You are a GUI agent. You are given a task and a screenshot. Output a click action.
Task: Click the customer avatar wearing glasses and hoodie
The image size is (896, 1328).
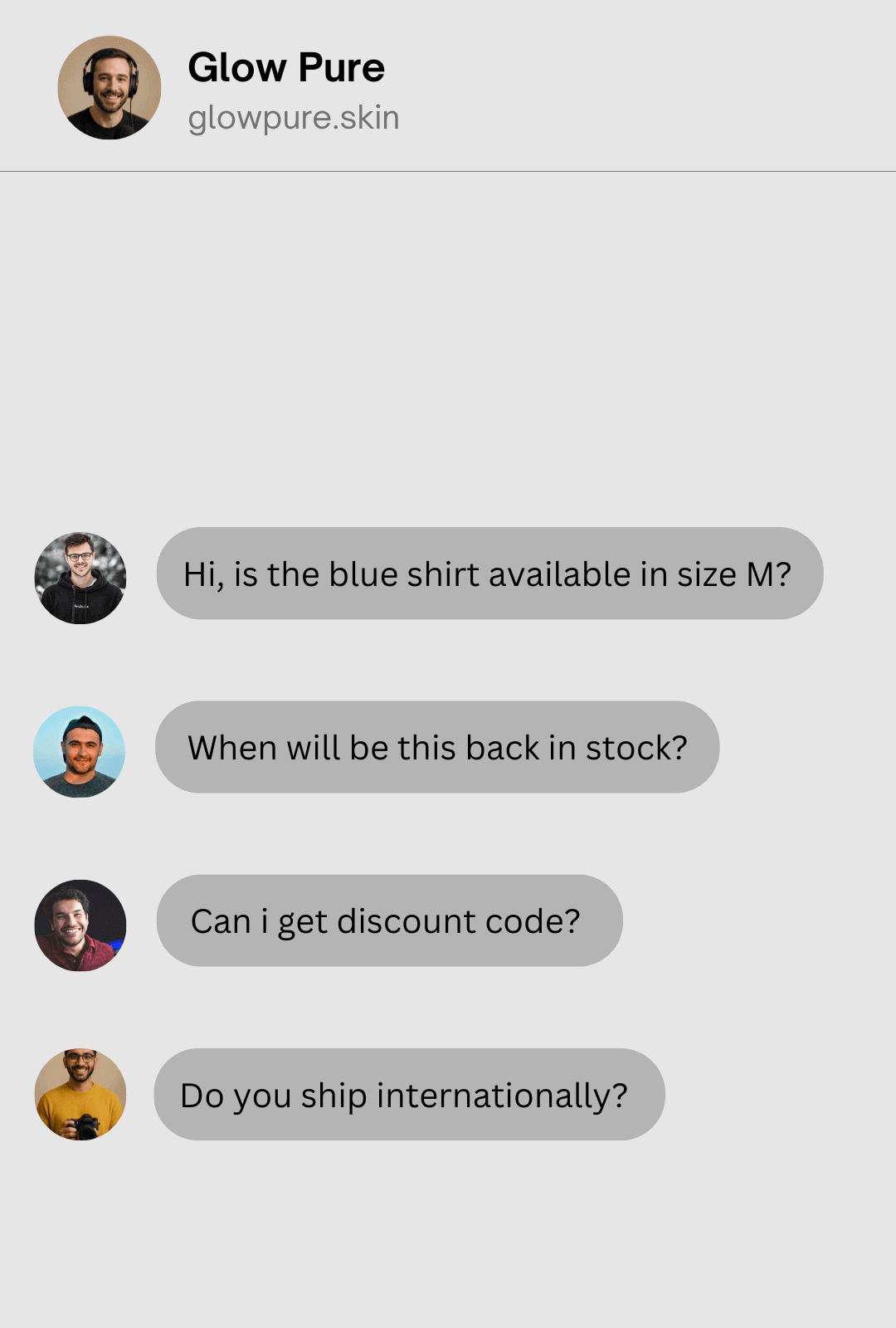[79, 579]
